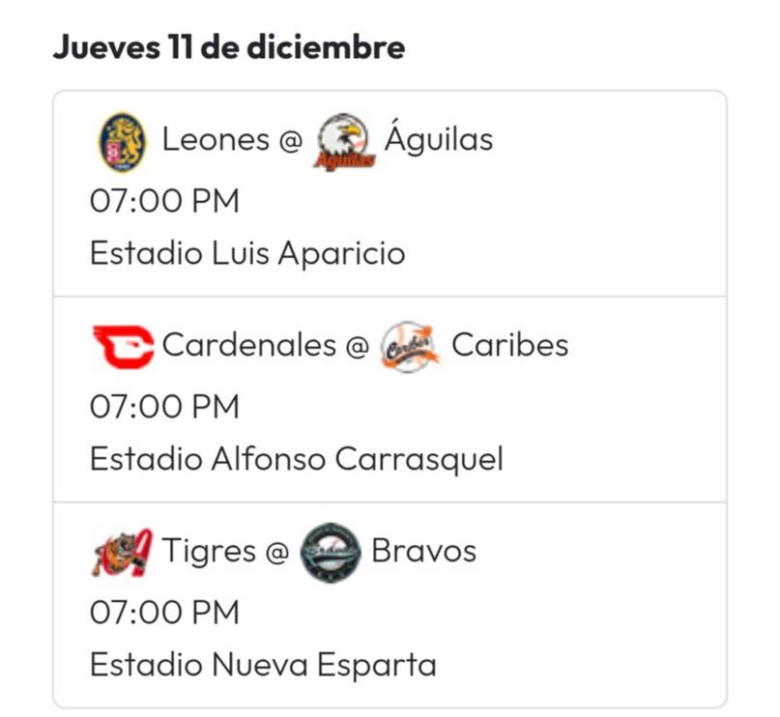Open the Cardenales at Caribes game
Screen dimensions: 780x717
389,400
